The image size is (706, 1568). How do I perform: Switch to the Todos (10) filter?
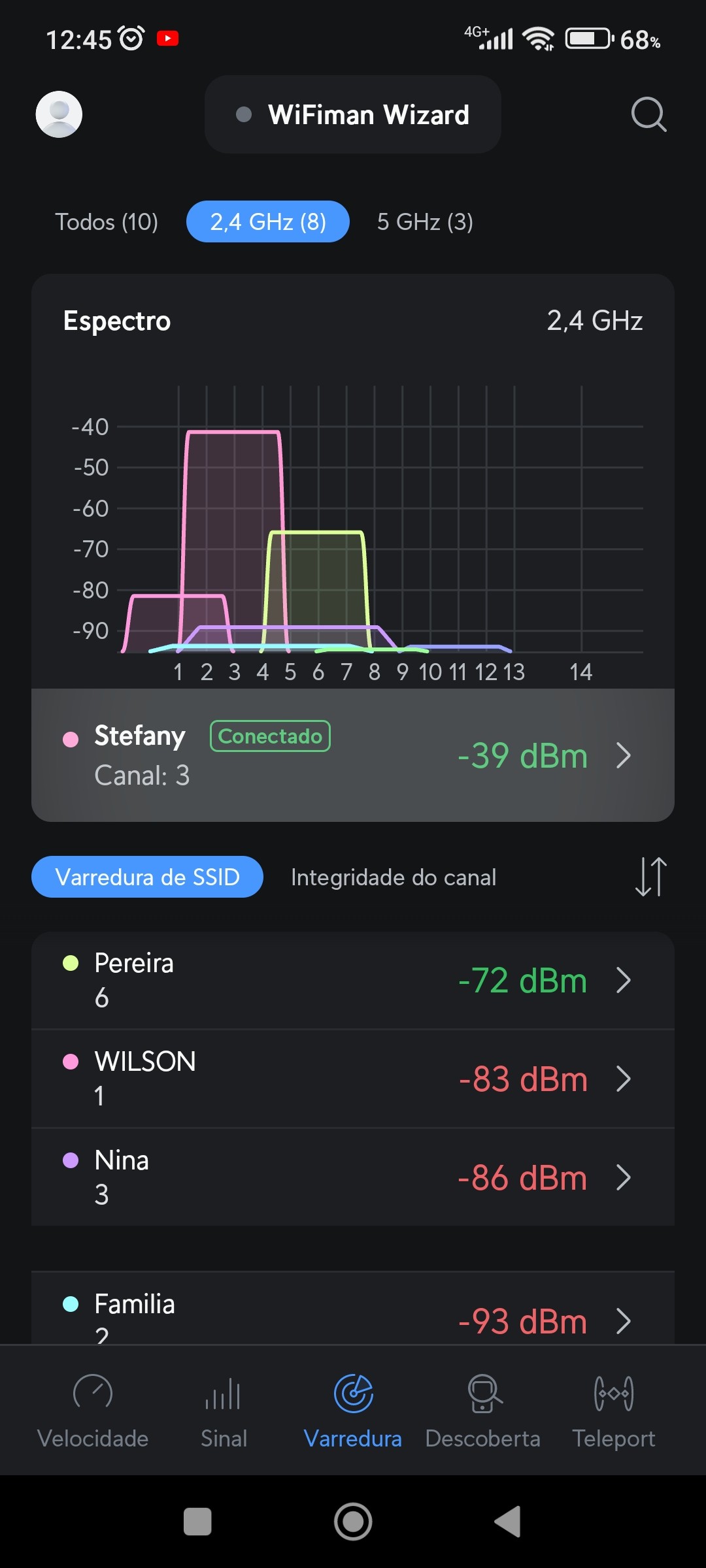click(x=107, y=222)
